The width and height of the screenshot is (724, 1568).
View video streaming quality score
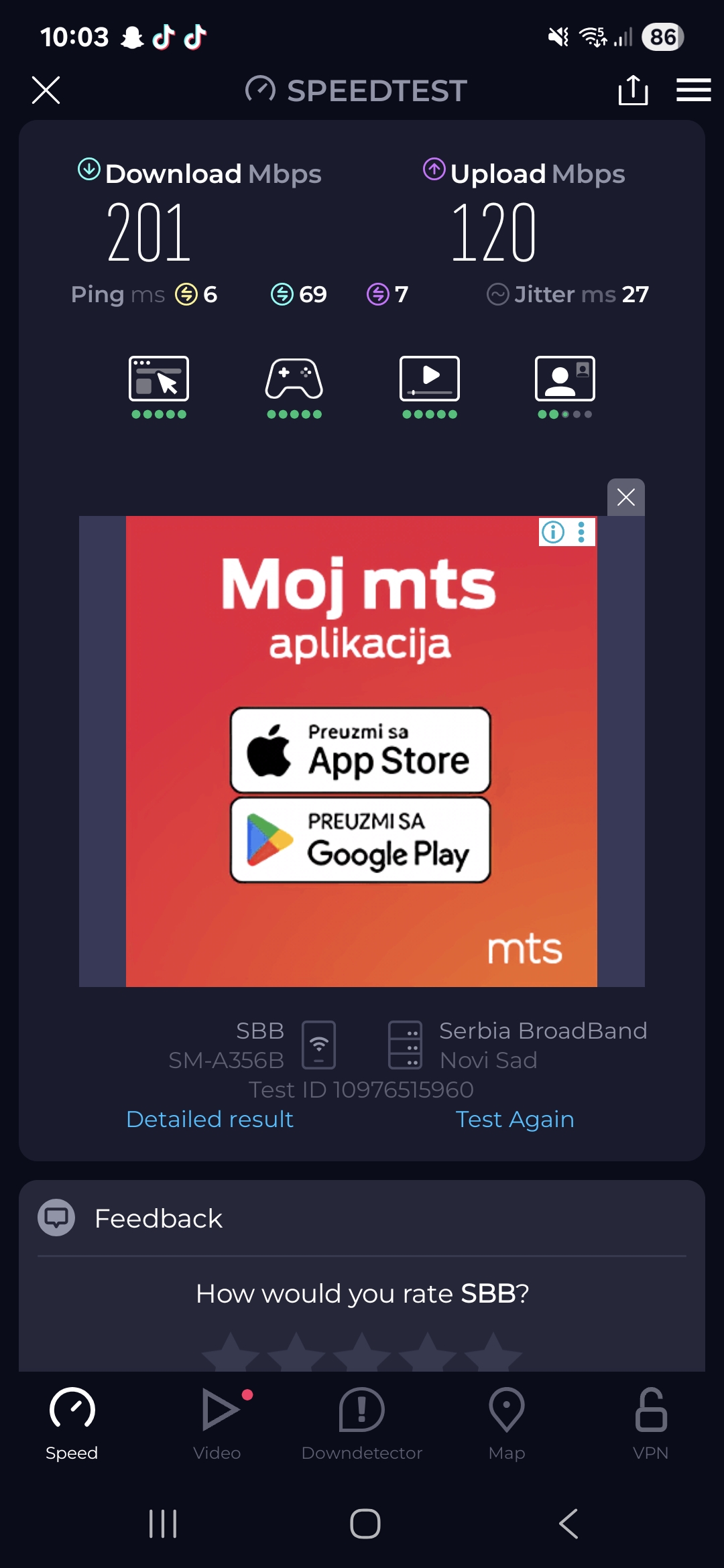[429, 387]
